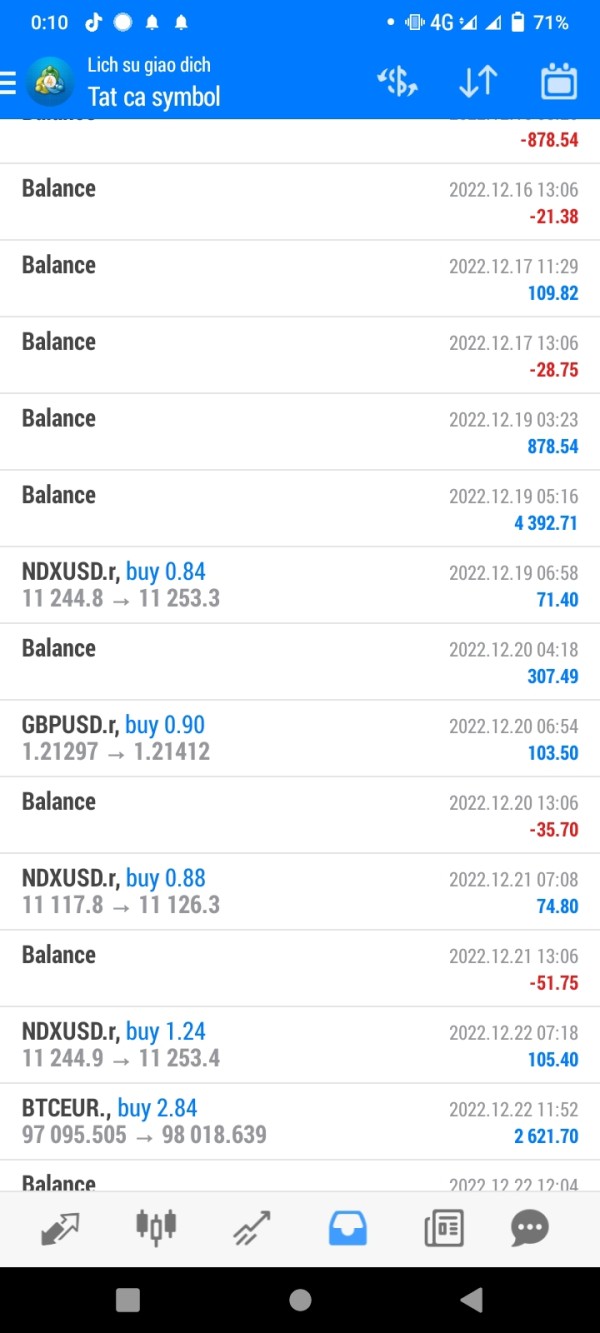Open the chat messages tab
The image size is (600, 1333).
(529, 1227)
